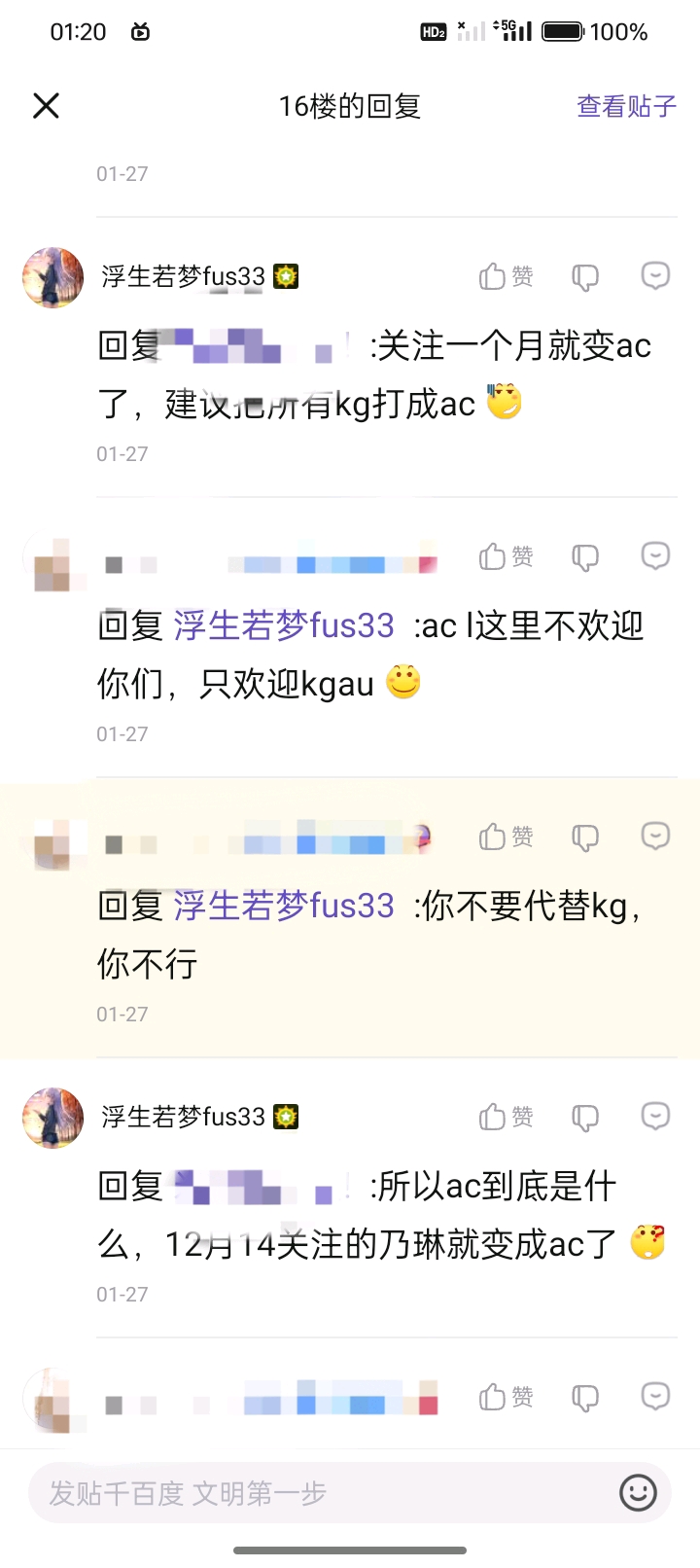Reply to the comment 所以ac到底是什么
700x1568 pixels.
click(656, 1117)
